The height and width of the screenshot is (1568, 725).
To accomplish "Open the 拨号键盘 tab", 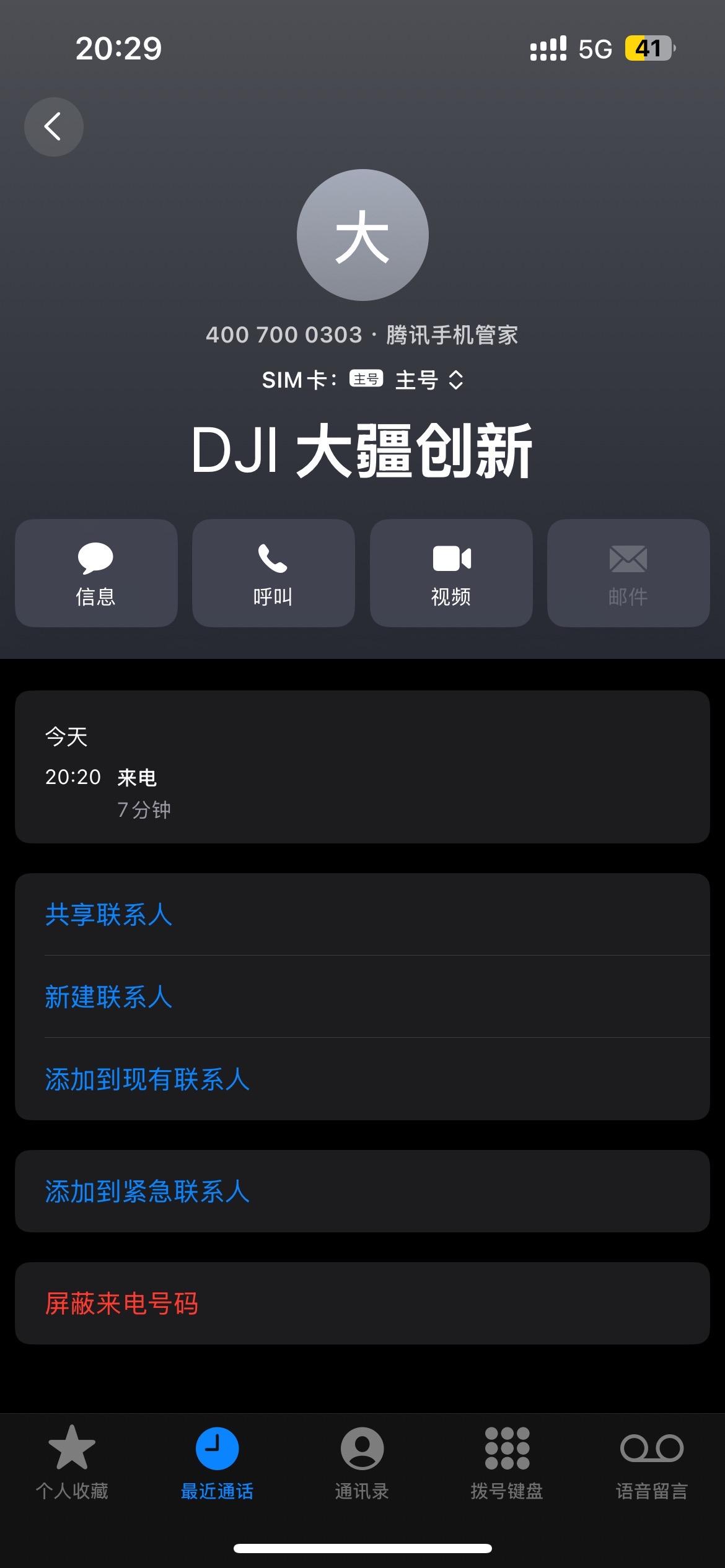I will pos(507,1463).
